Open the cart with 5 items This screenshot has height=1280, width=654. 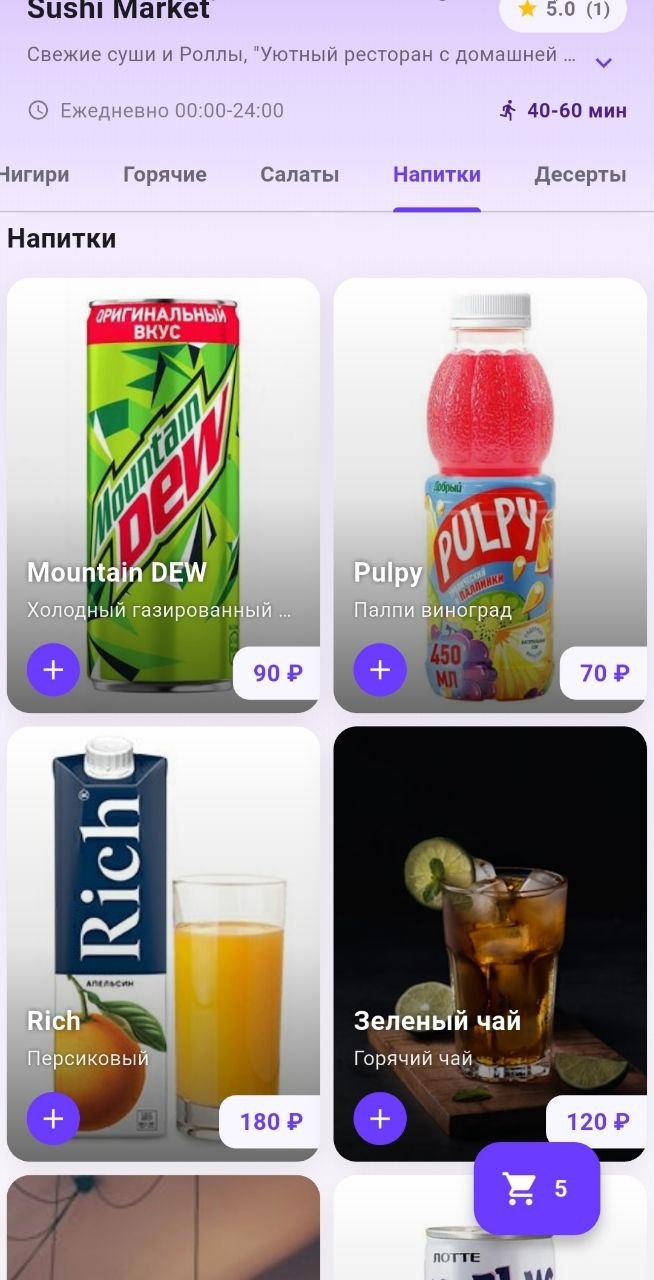click(x=537, y=1189)
